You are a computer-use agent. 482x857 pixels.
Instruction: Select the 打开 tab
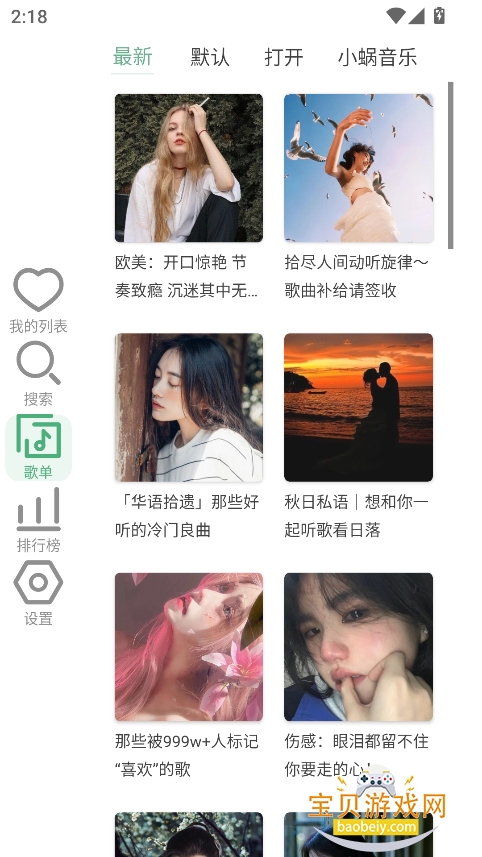click(284, 57)
